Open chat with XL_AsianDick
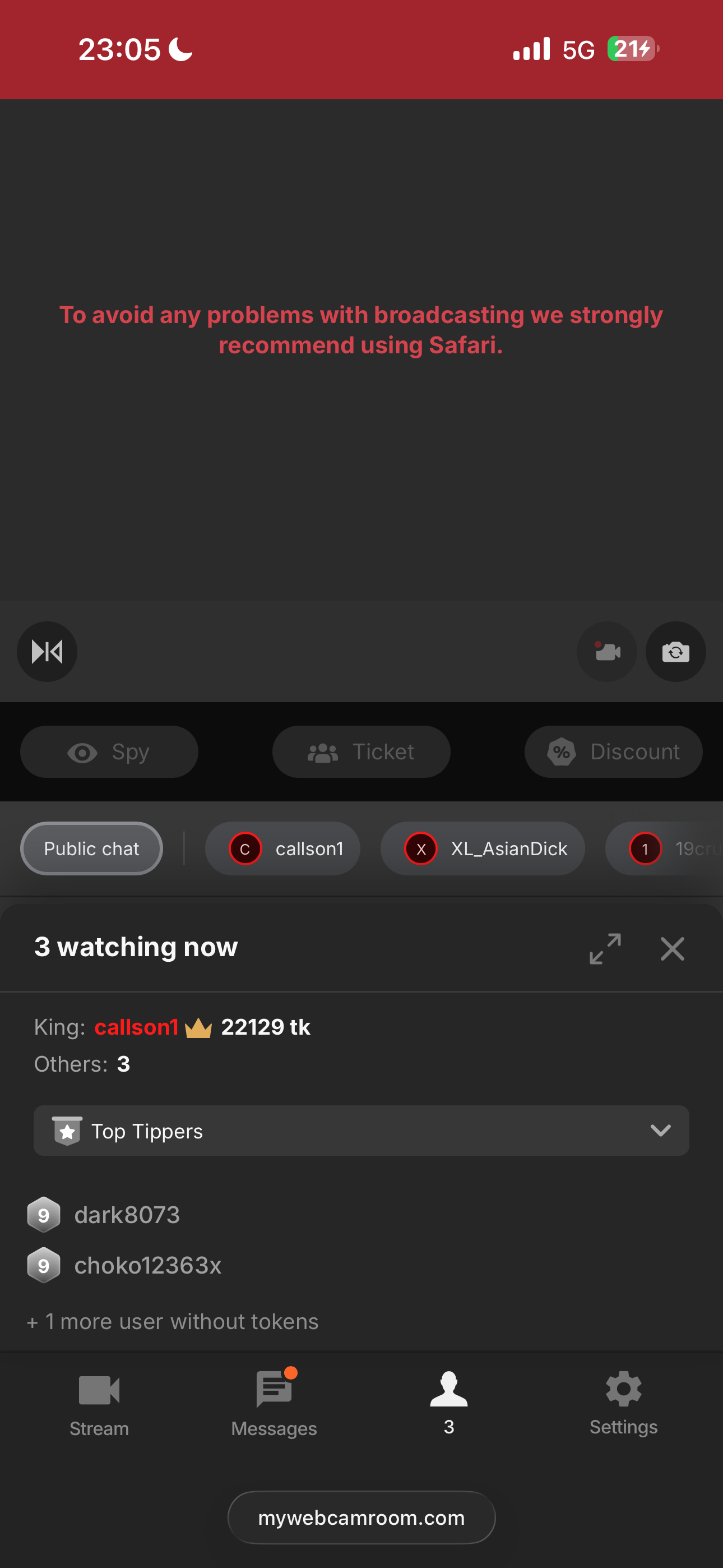 [x=482, y=848]
